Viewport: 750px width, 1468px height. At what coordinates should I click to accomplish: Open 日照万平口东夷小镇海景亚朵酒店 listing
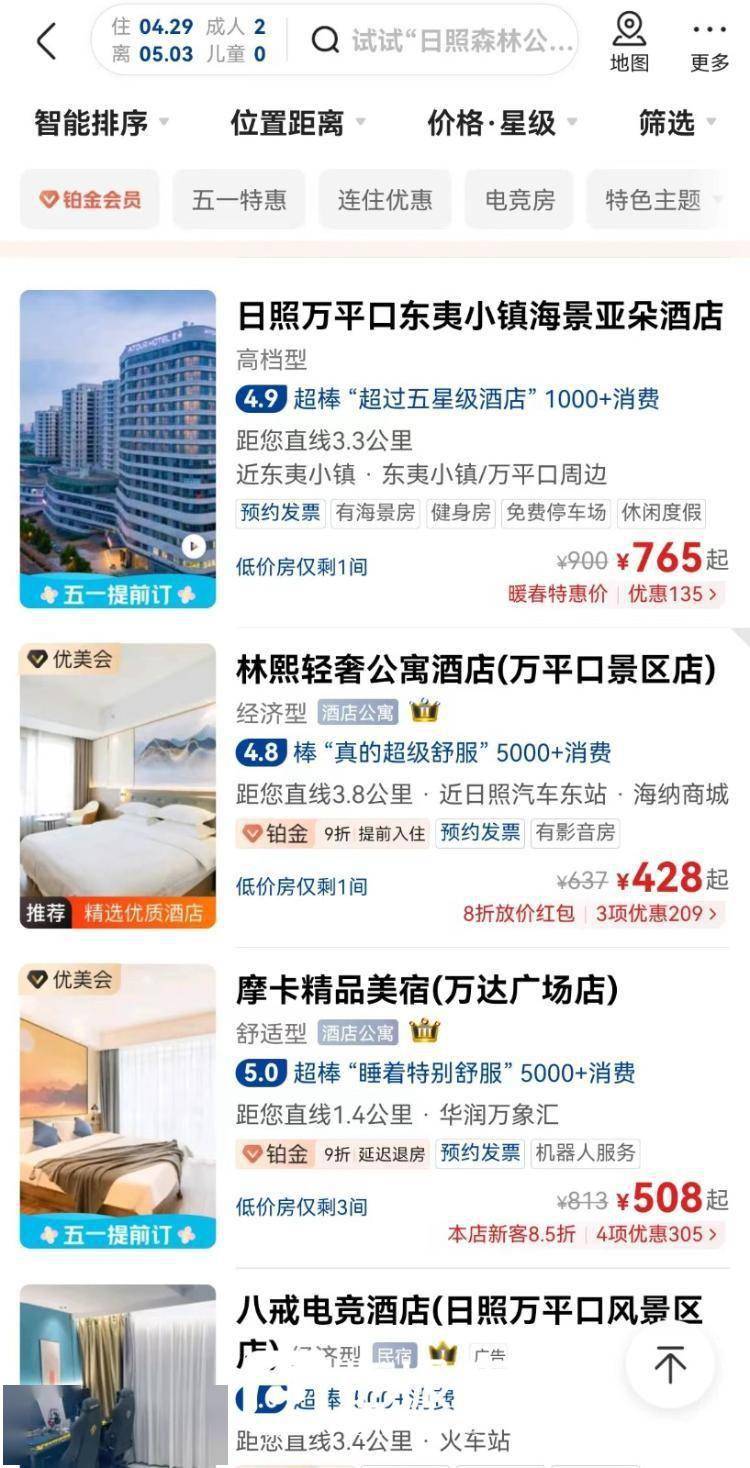coord(479,317)
